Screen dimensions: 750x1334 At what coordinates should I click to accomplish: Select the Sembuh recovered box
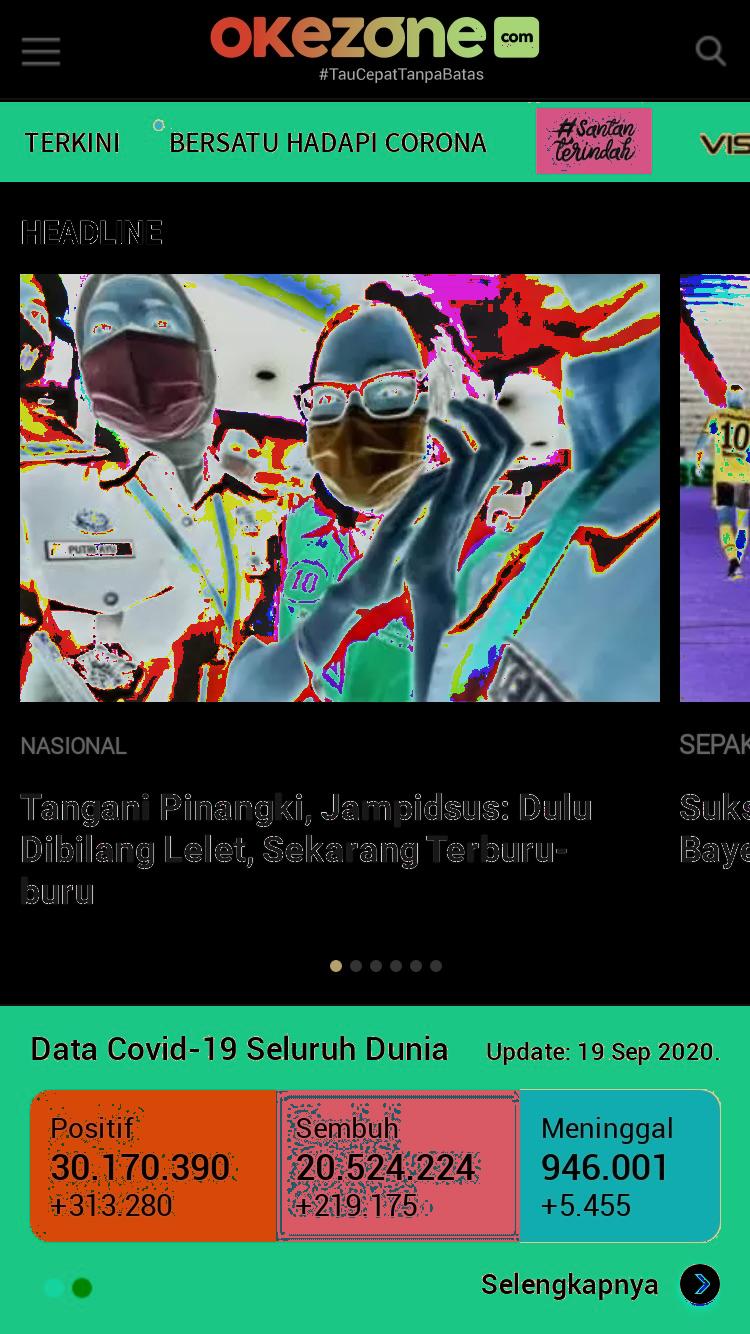pos(398,1166)
